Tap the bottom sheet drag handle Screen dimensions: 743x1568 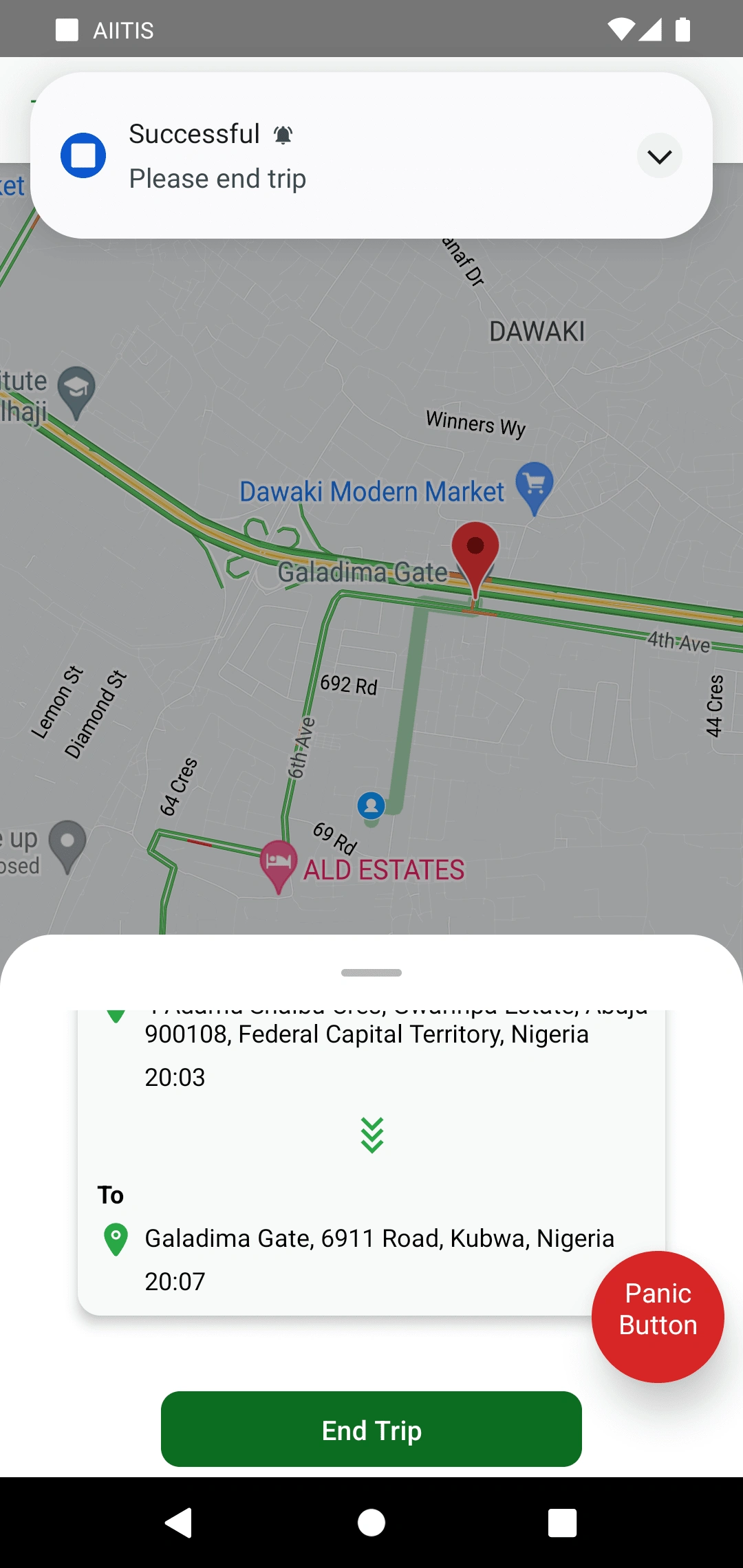pyautogui.click(x=371, y=972)
